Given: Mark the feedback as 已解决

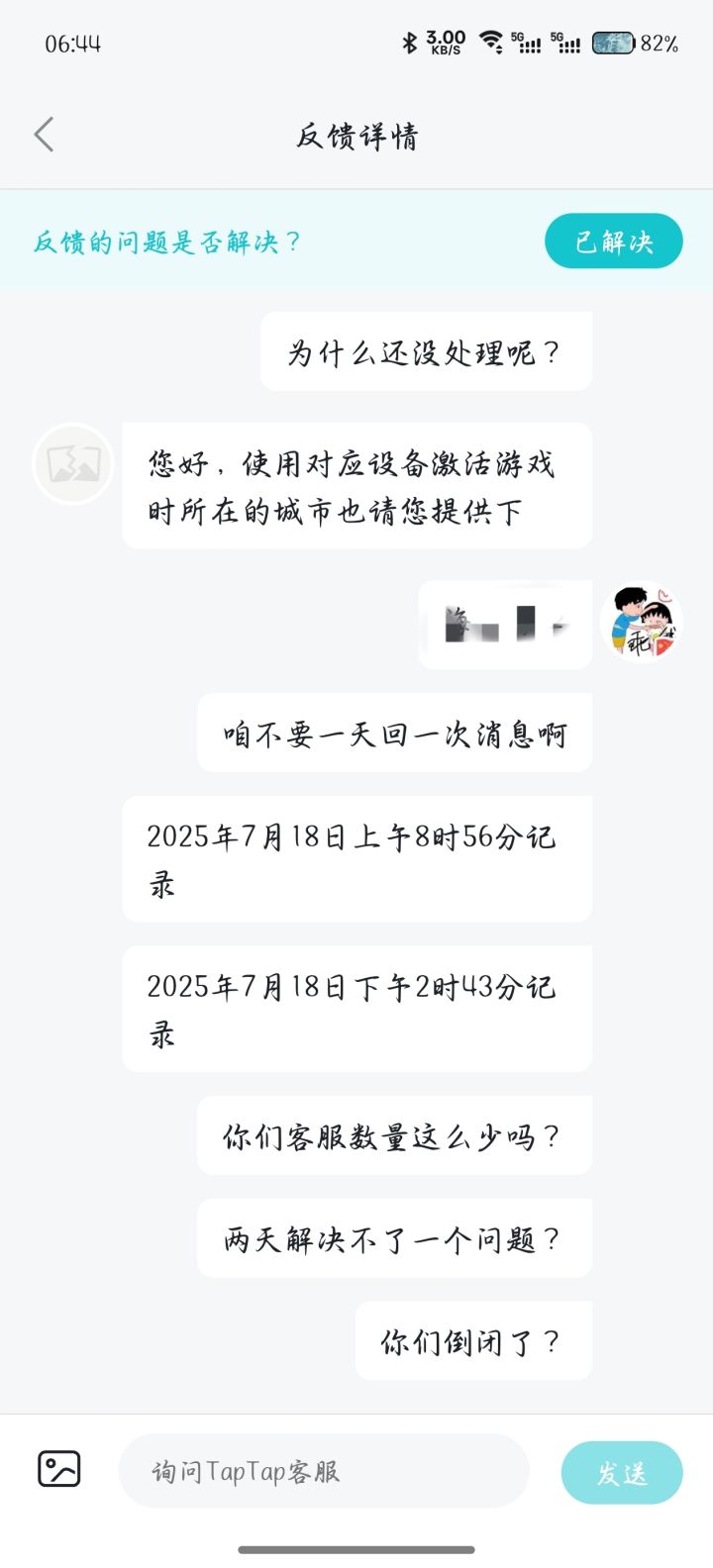Looking at the screenshot, I should tap(613, 241).
